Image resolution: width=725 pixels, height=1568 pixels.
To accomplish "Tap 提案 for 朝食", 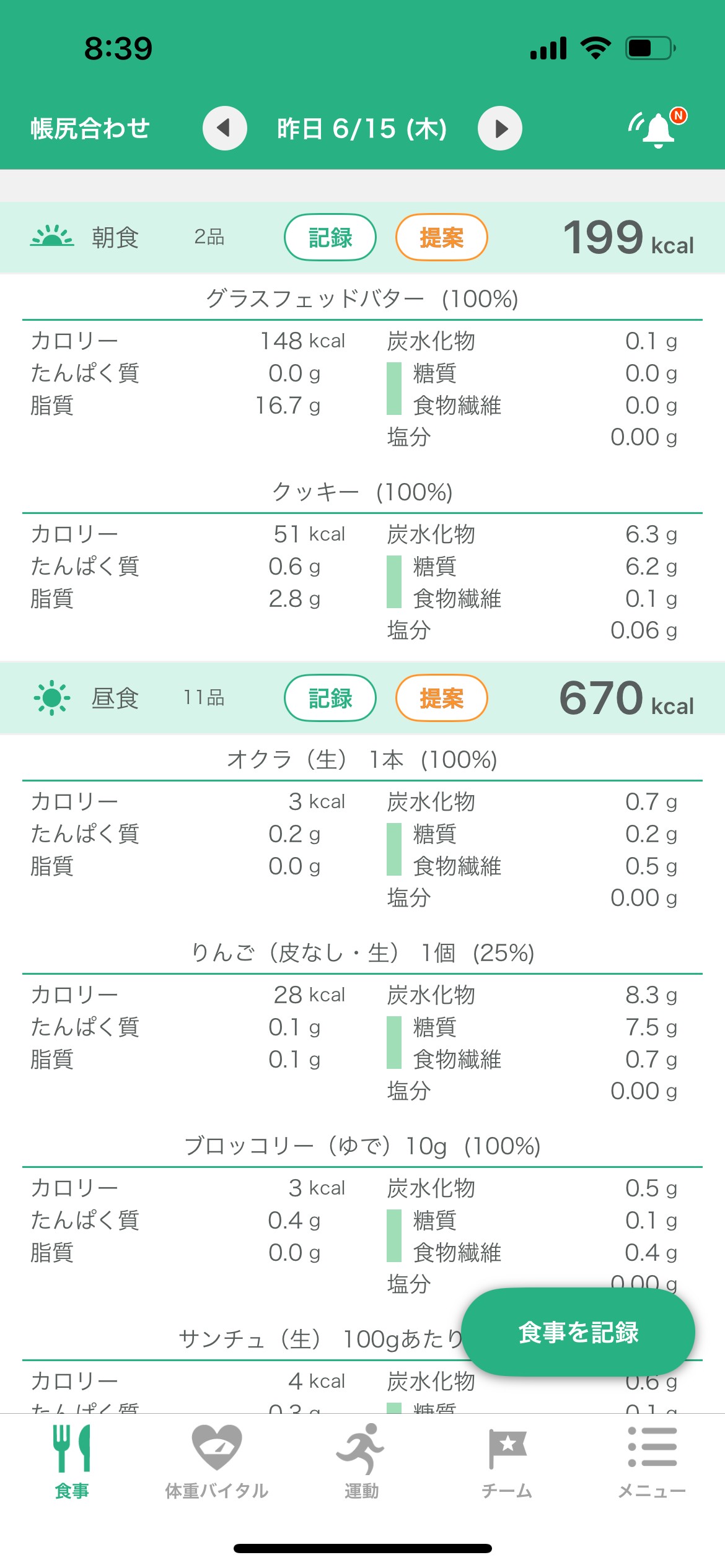I will [x=442, y=237].
